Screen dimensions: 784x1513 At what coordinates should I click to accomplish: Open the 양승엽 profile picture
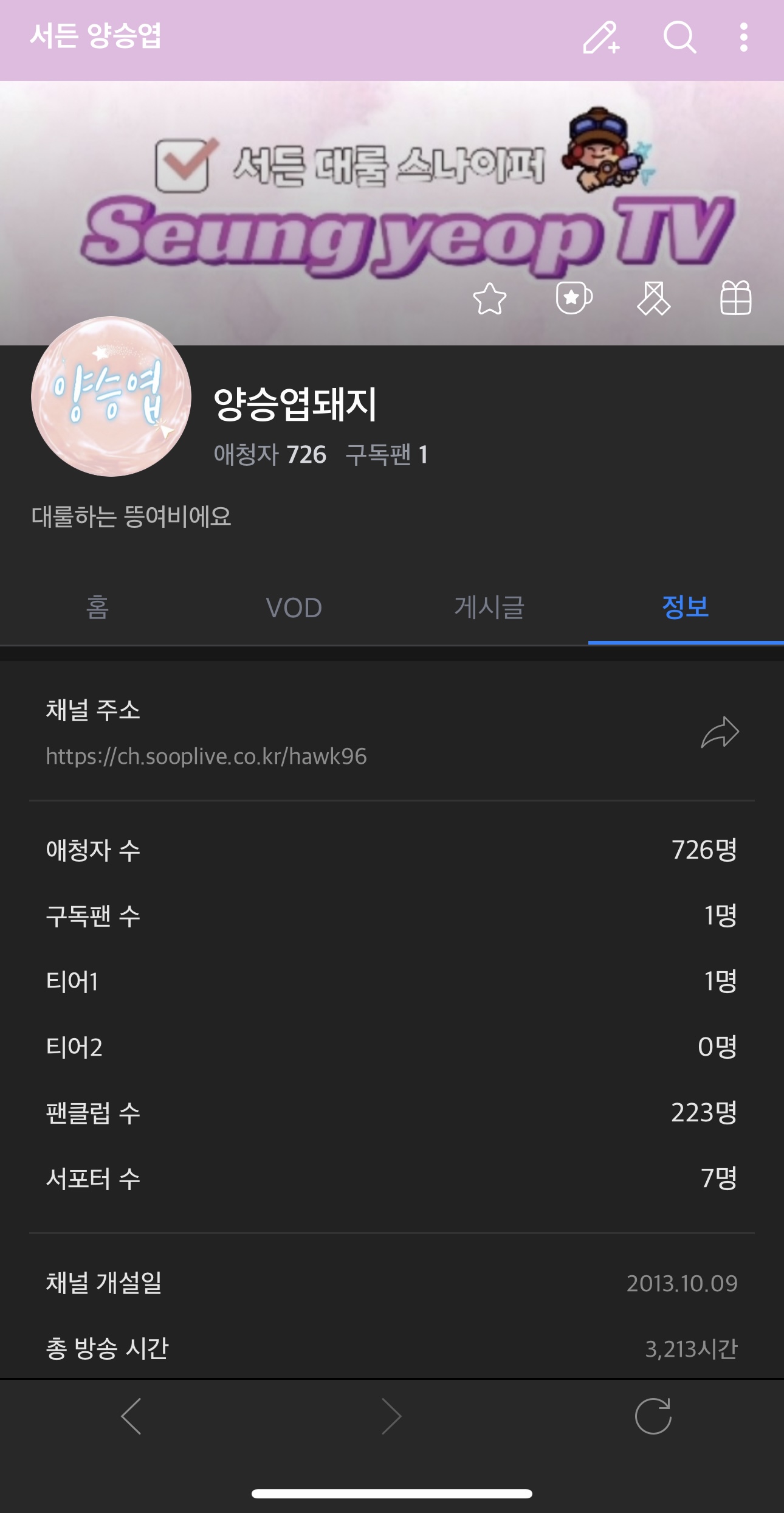[111, 396]
